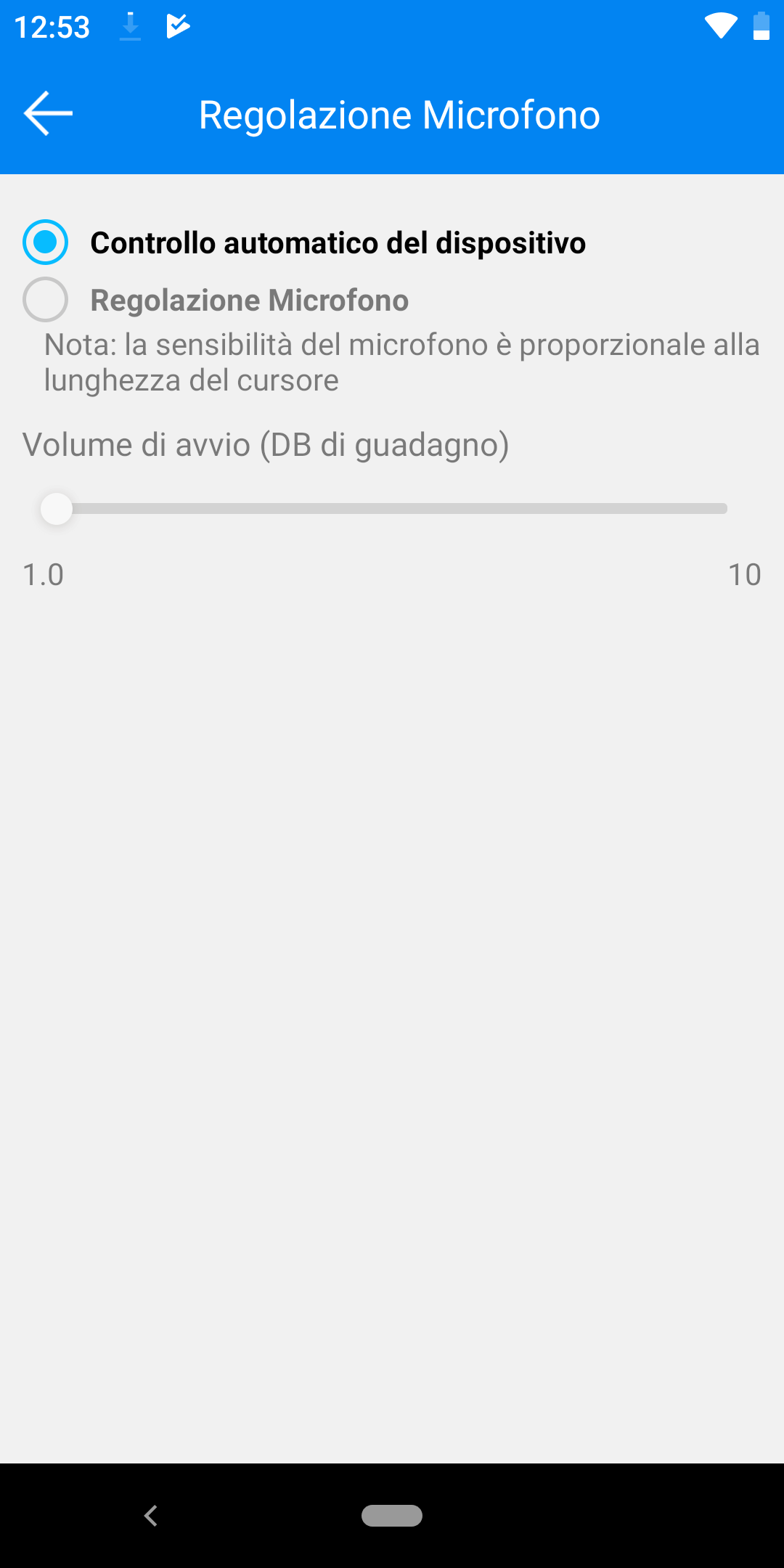784x1568 pixels.
Task: Tap the home pill in navigation bar
Action: pyautogui.click(x=392, y=1516)
